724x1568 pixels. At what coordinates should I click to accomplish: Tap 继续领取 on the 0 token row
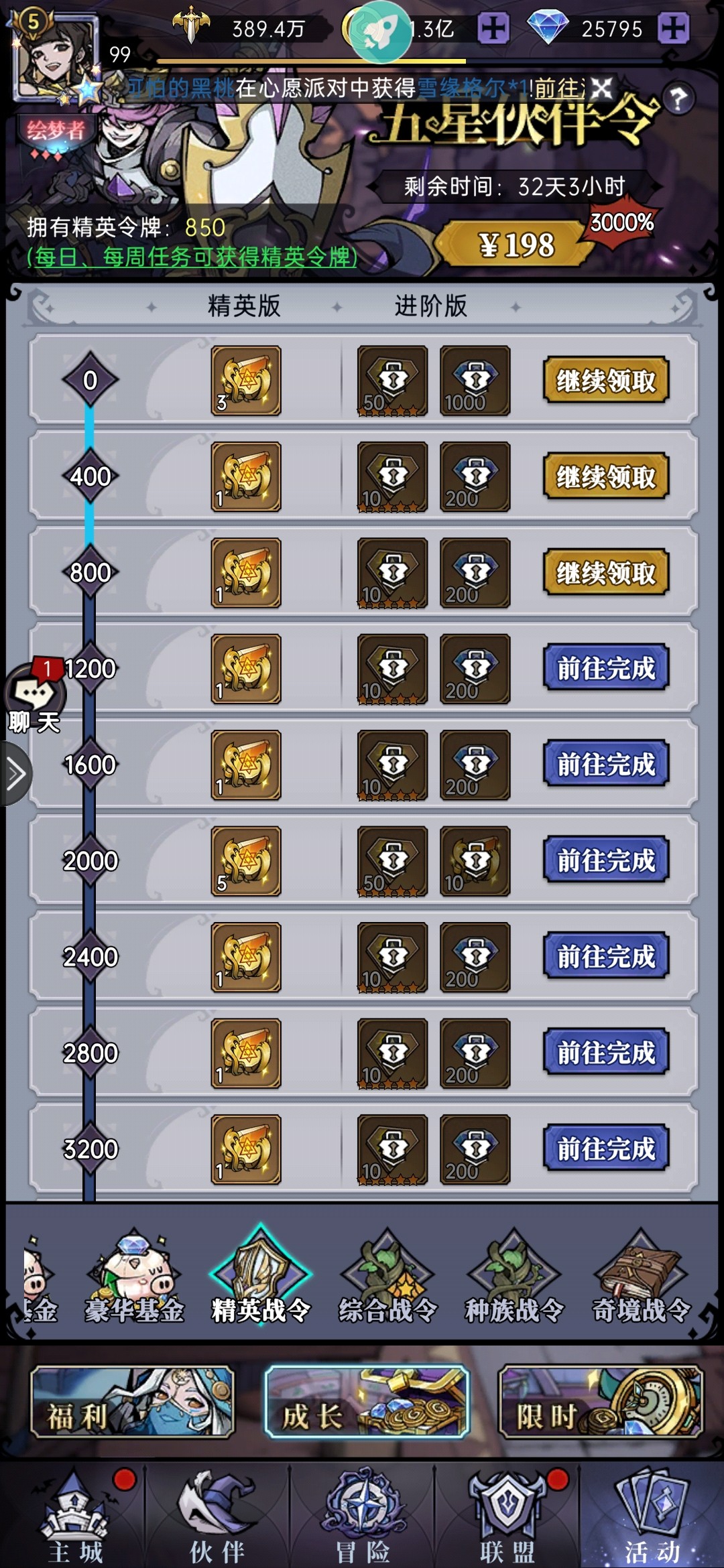(x=605, y=381)
